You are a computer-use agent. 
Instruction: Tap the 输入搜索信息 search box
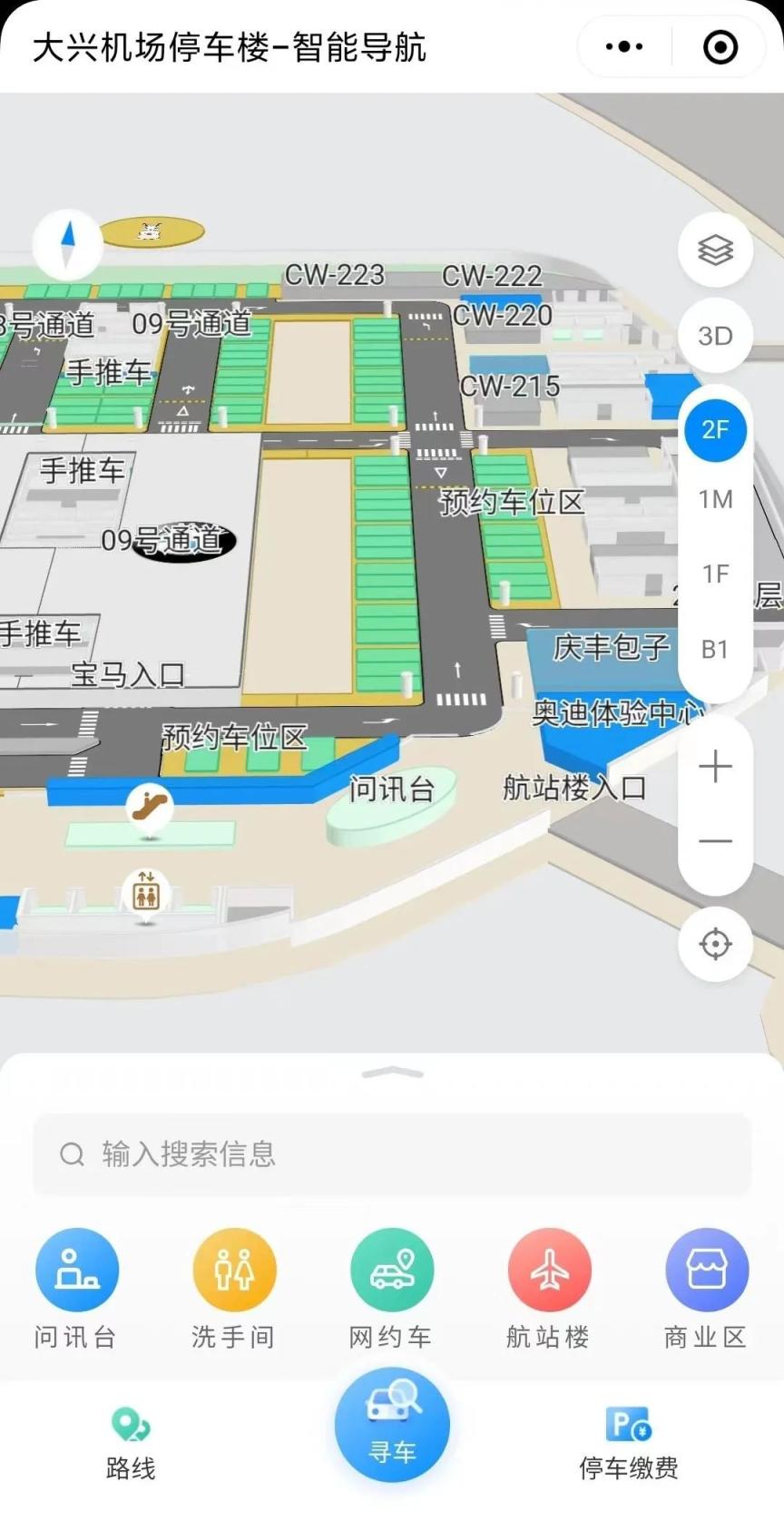[x=392, y=1153]
